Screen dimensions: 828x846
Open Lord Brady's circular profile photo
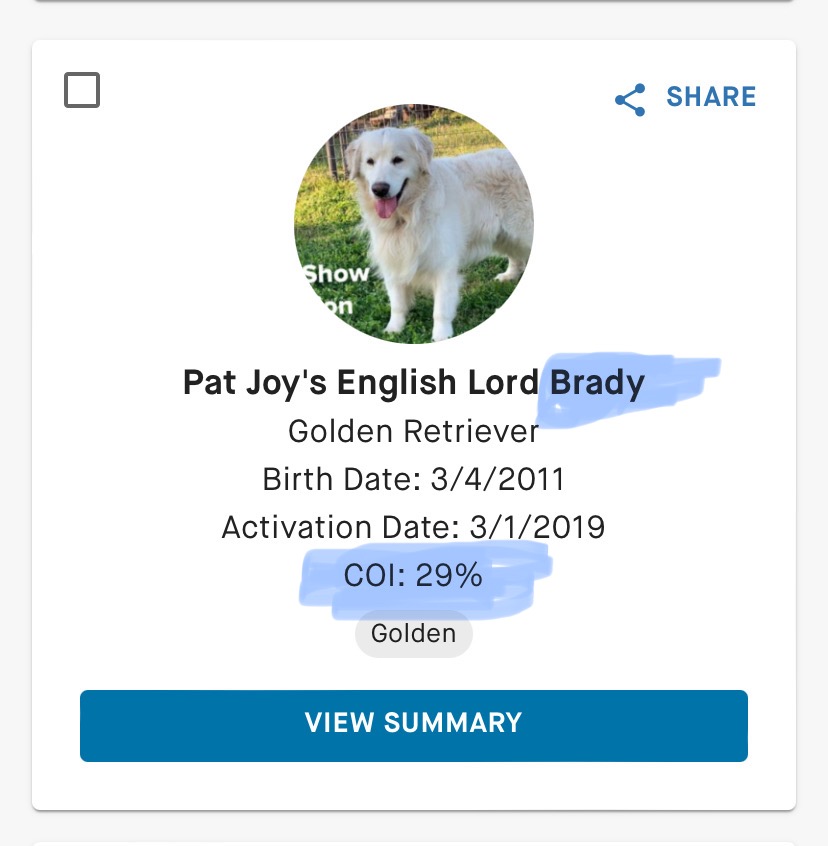point(413,223)
